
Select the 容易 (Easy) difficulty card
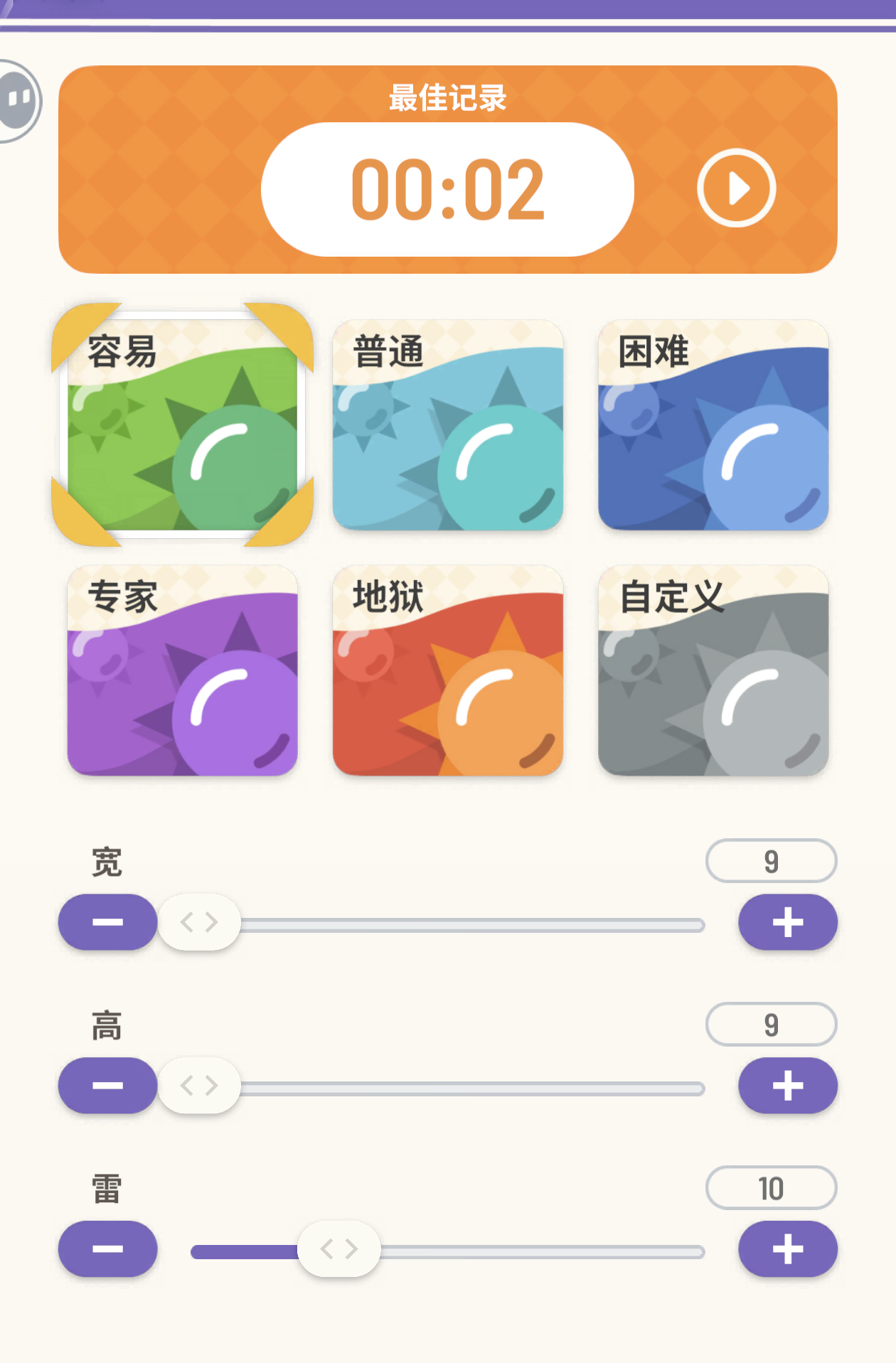point(183,423)
